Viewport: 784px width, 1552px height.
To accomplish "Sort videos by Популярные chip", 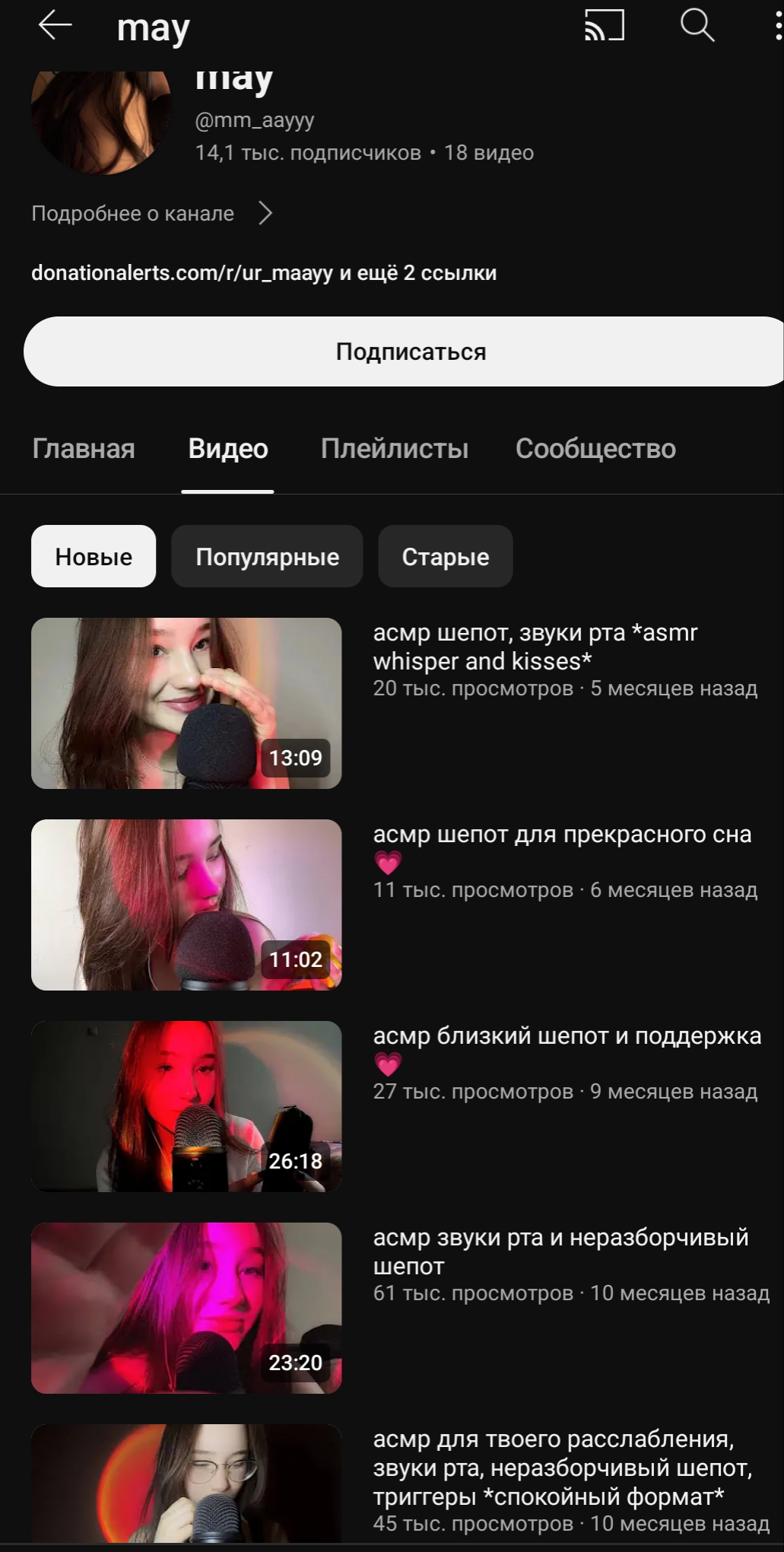I will [x=267, y=556].
